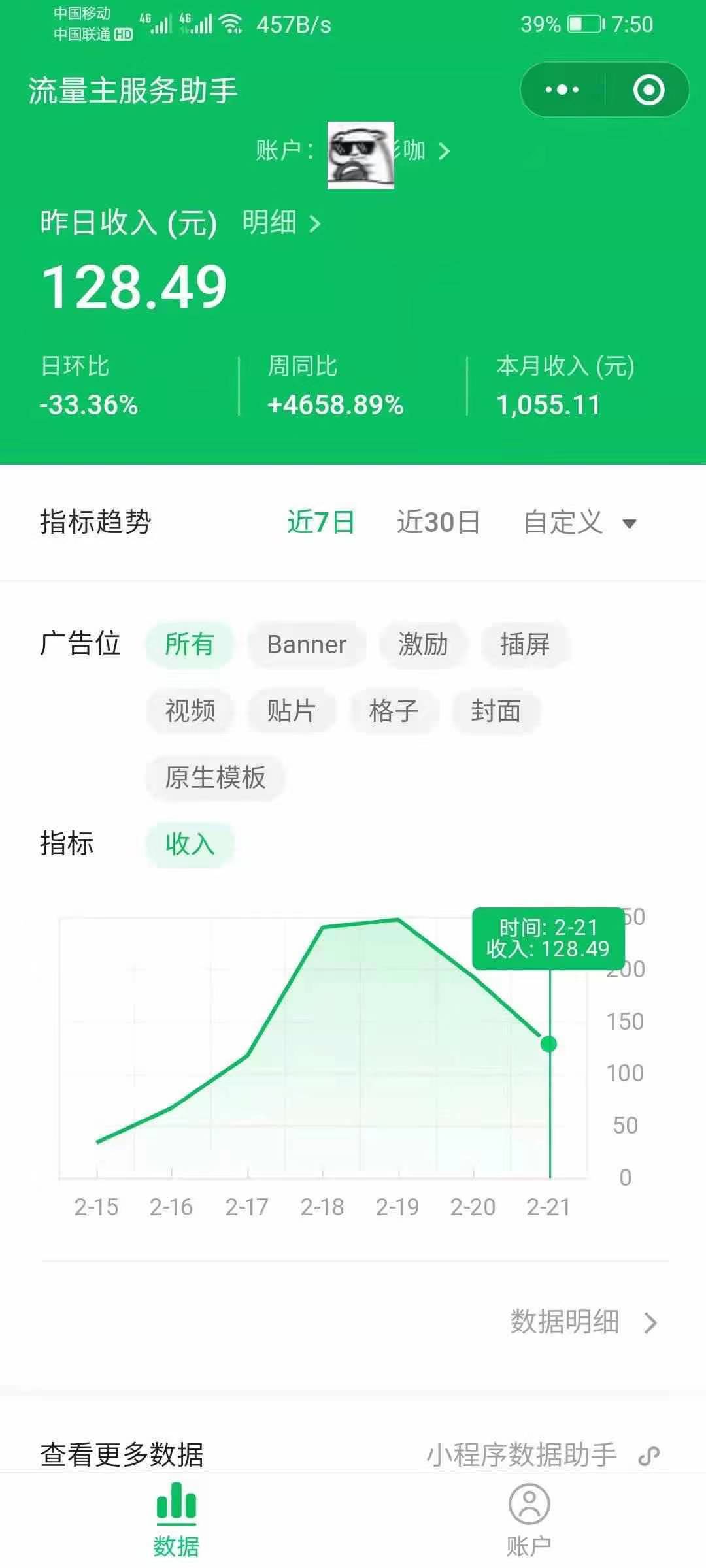
Task: Select the 收入 metric chip
Action: pyautogui.click(x=190, y=844)
